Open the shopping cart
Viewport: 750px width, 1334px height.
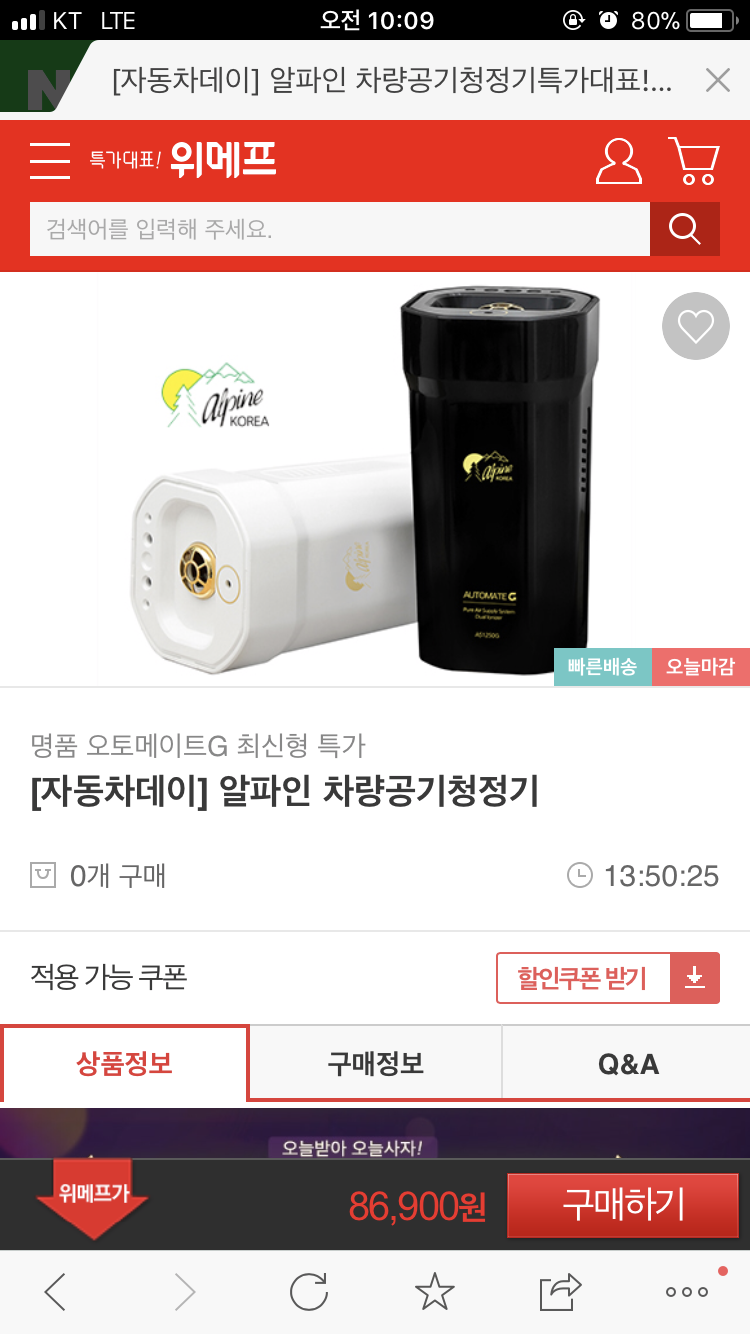point(694,161)
